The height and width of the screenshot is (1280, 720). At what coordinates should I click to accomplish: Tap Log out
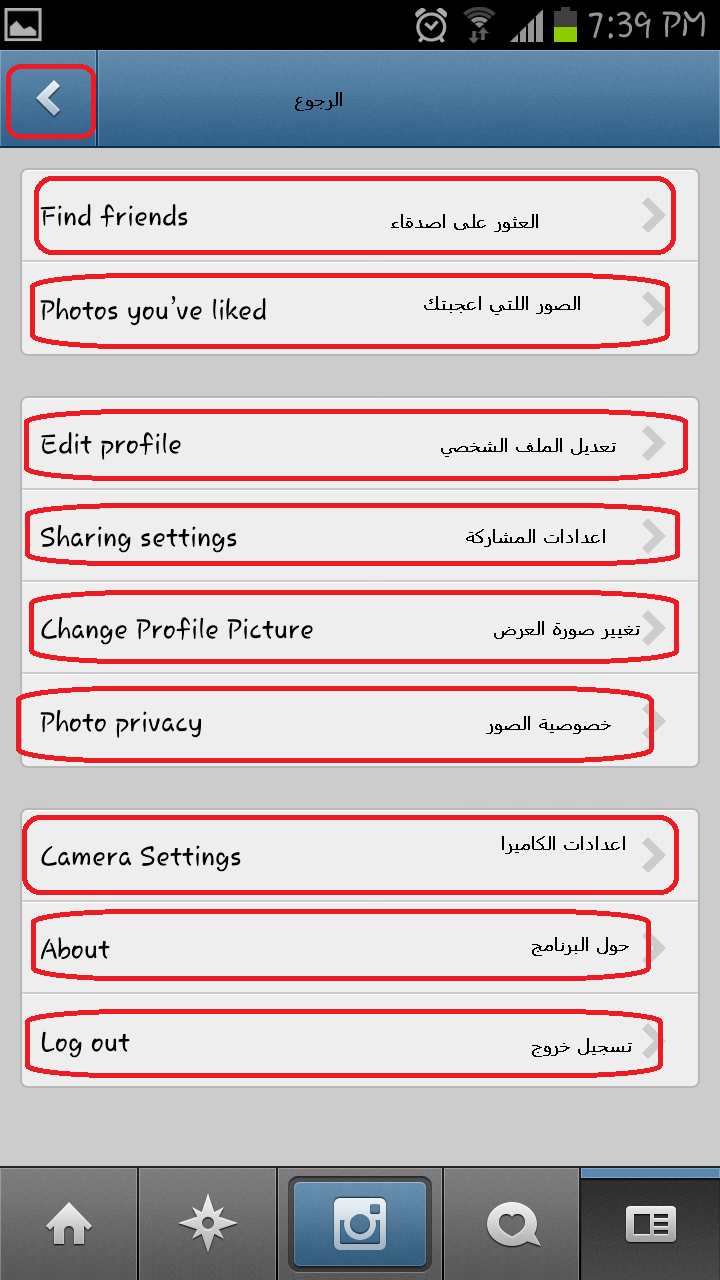(x=360, y=1041)
